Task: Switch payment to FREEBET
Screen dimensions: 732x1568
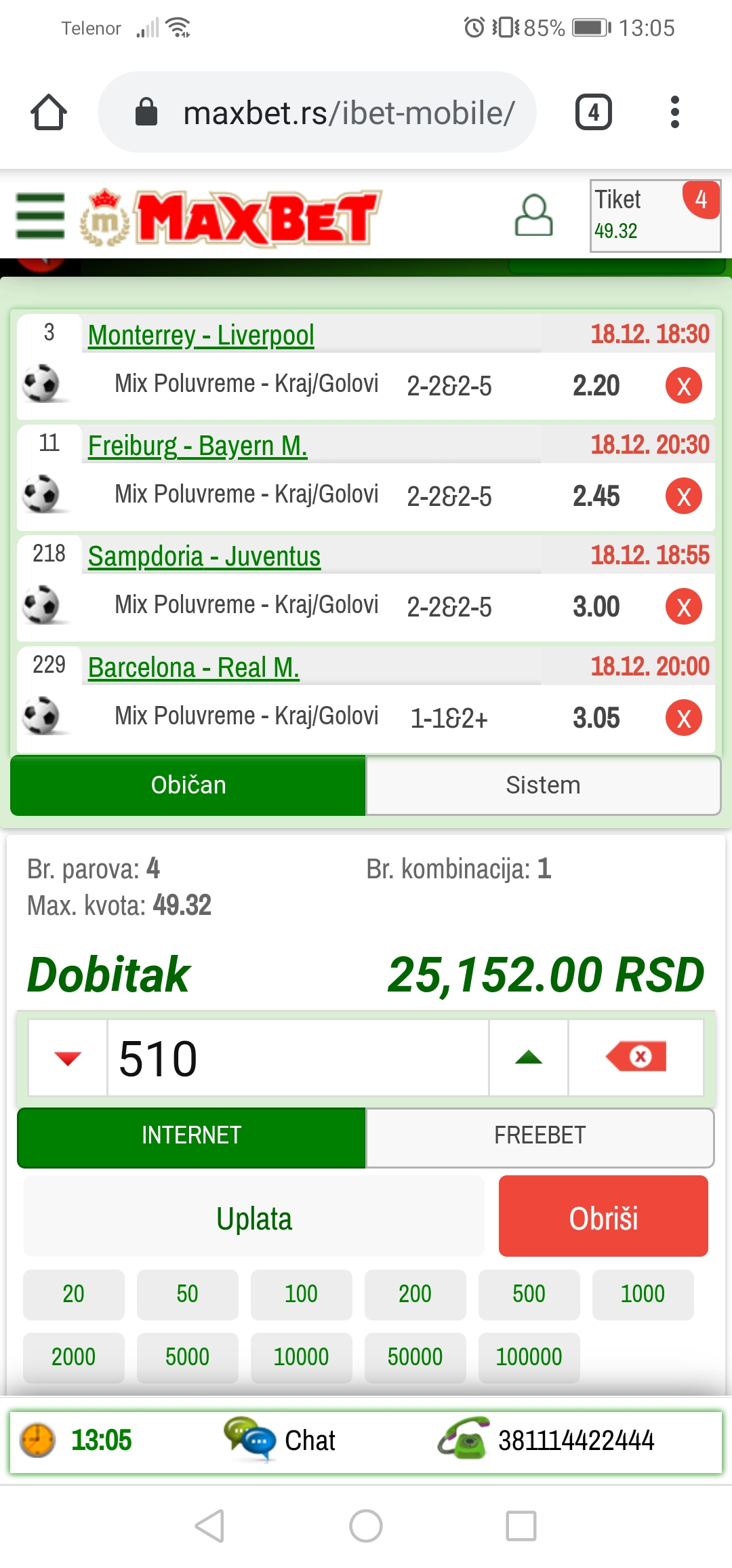Action: click(x=540, y=1135)
